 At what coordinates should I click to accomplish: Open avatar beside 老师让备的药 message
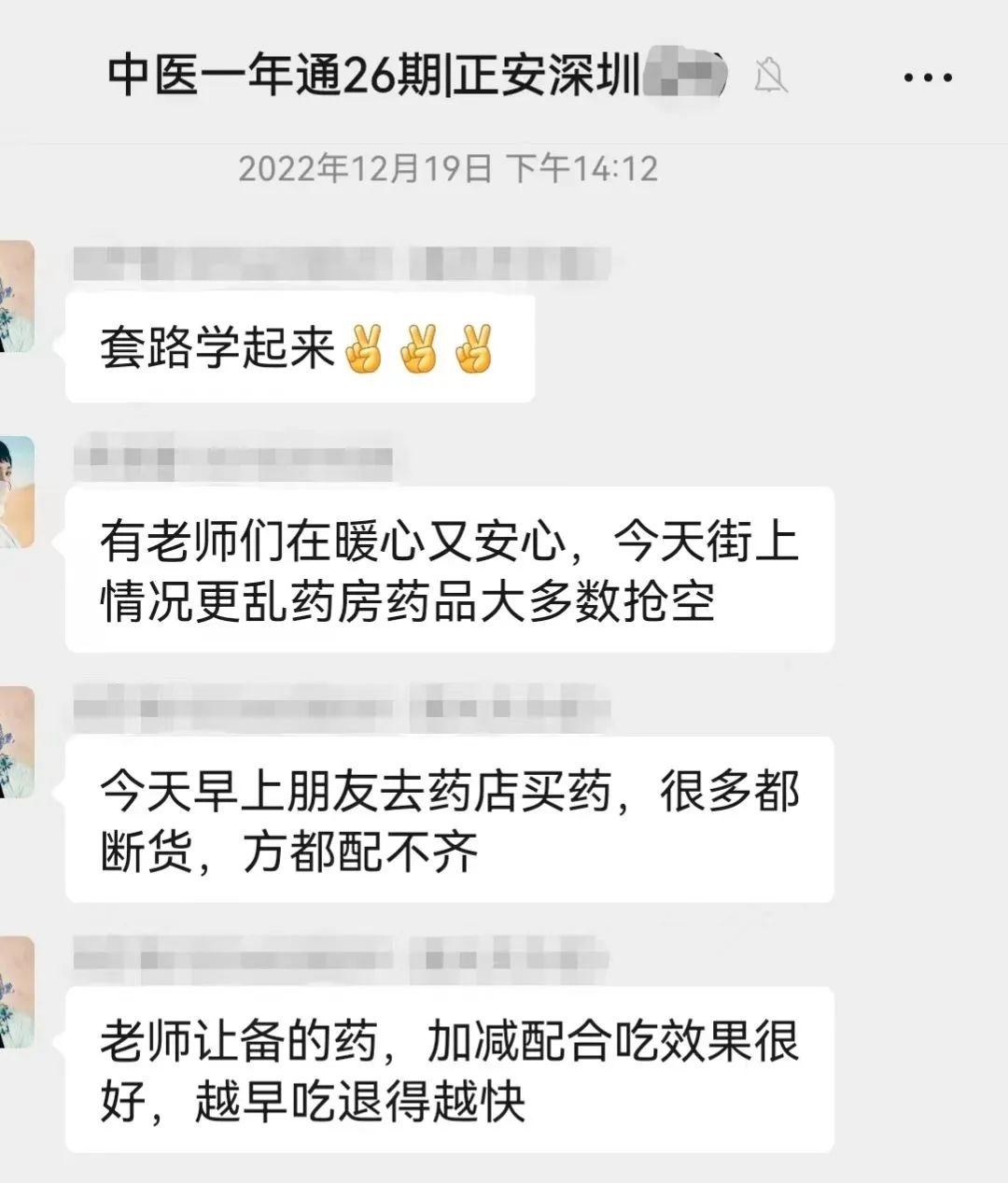click(16, 992)
